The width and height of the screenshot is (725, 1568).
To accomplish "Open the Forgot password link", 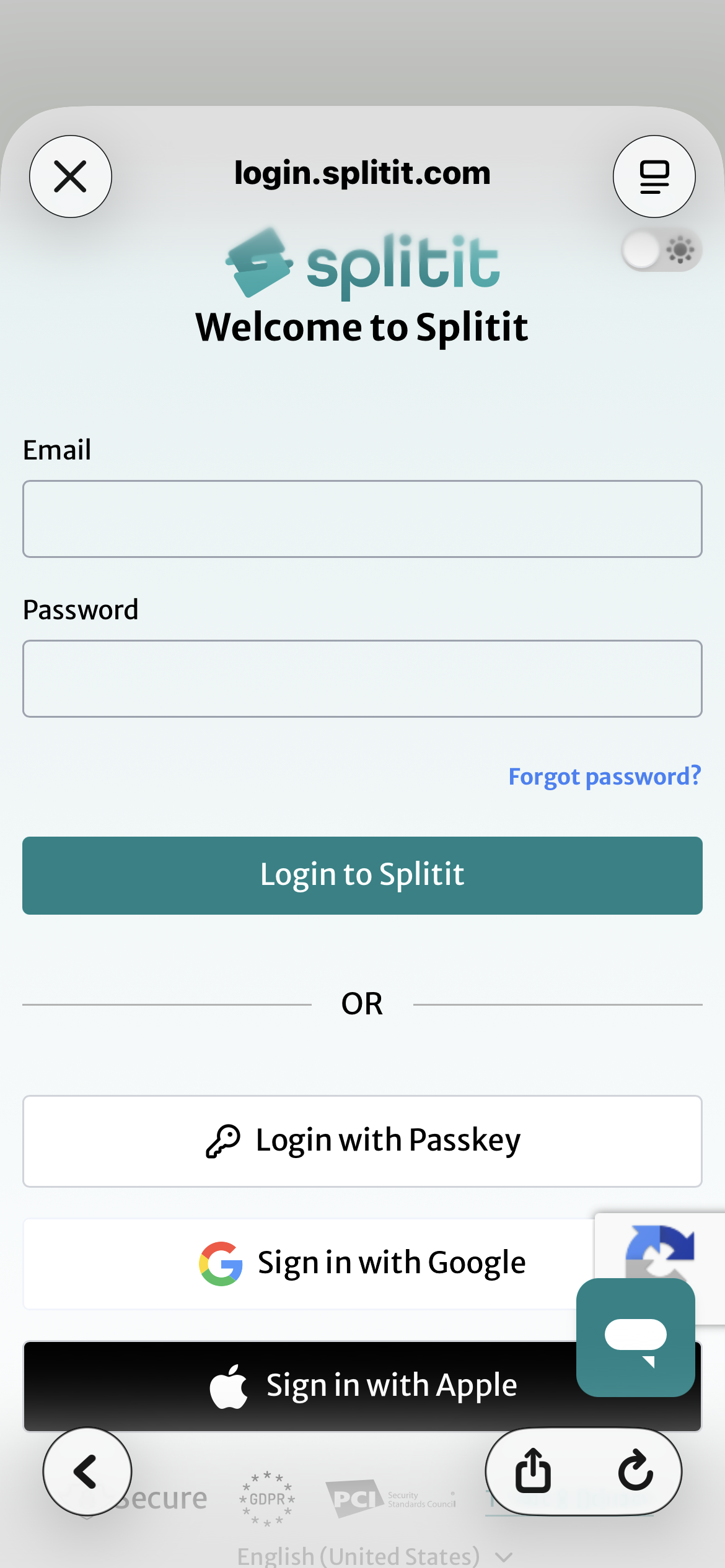I will point(604,776).
